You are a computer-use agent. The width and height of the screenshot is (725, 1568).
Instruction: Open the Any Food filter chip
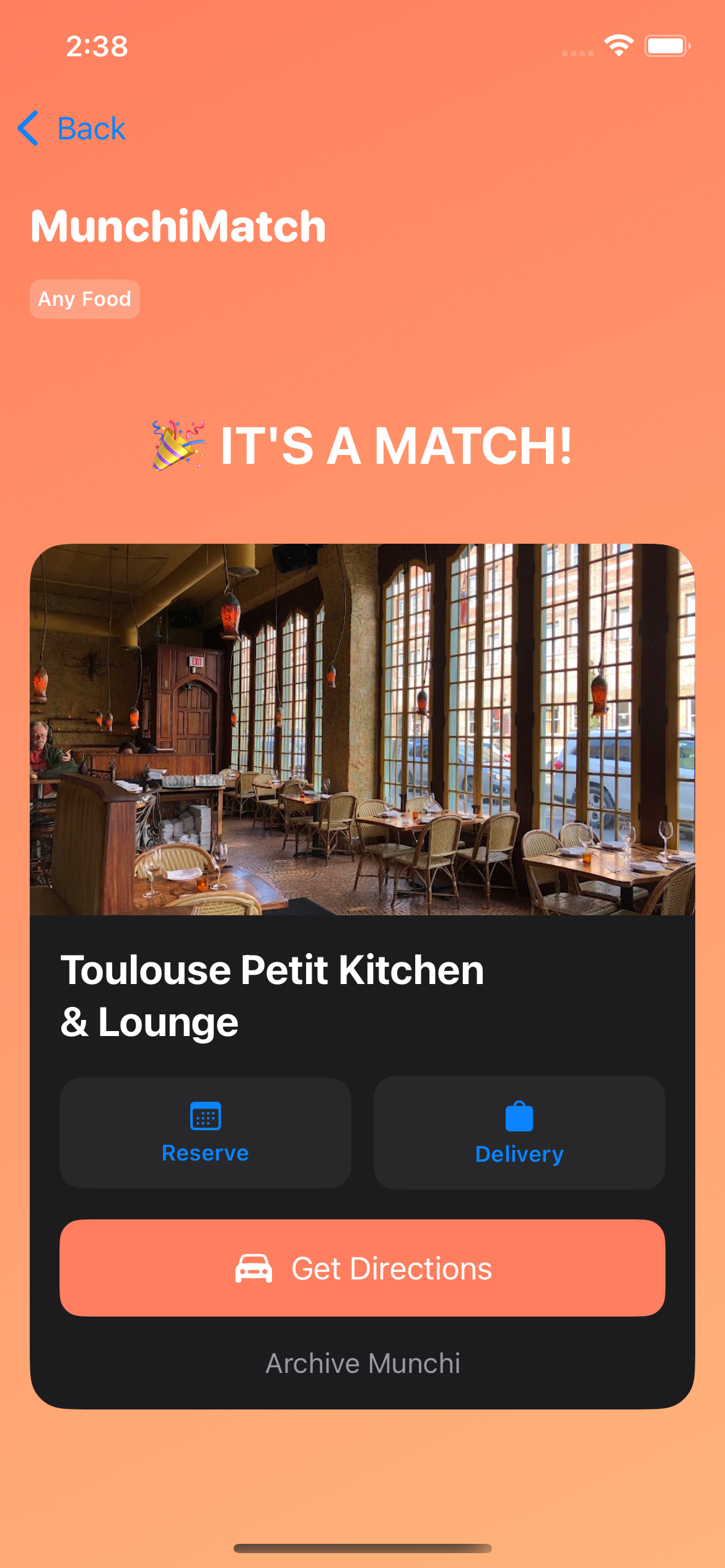coord(84,298)
